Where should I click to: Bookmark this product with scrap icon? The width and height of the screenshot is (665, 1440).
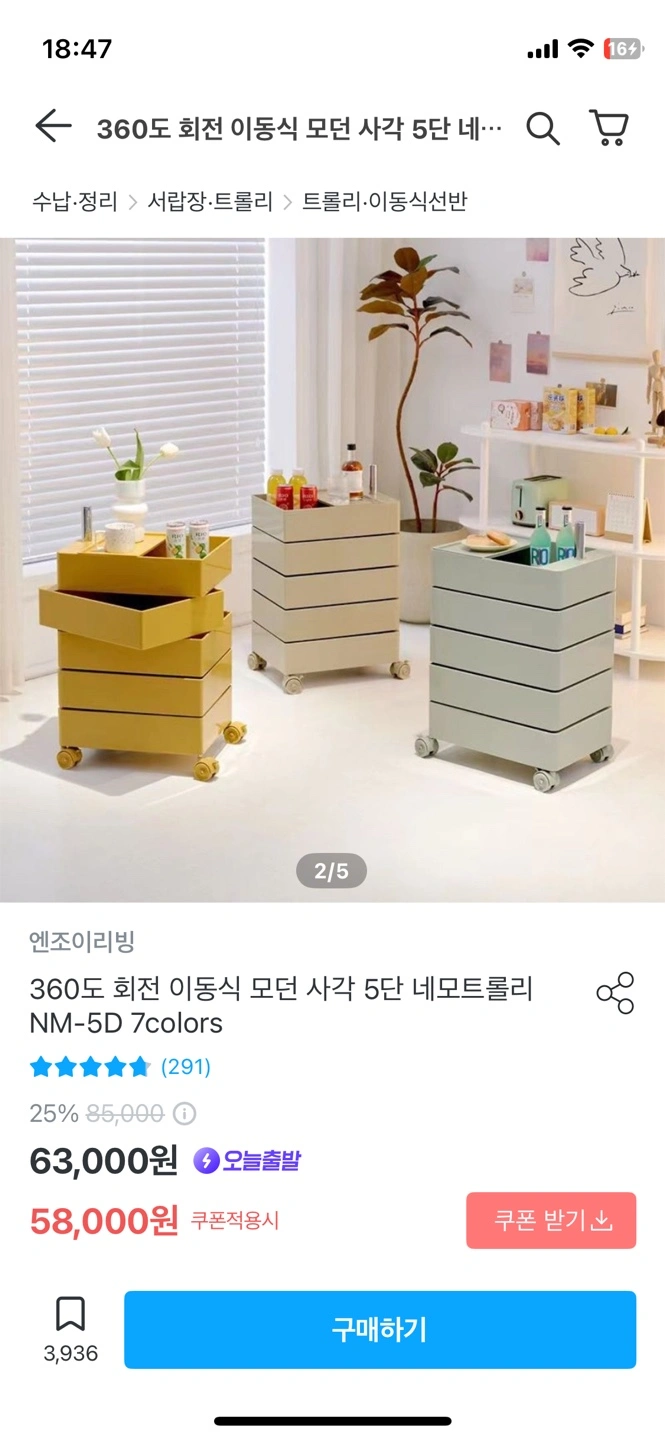tap(70, 1328)
